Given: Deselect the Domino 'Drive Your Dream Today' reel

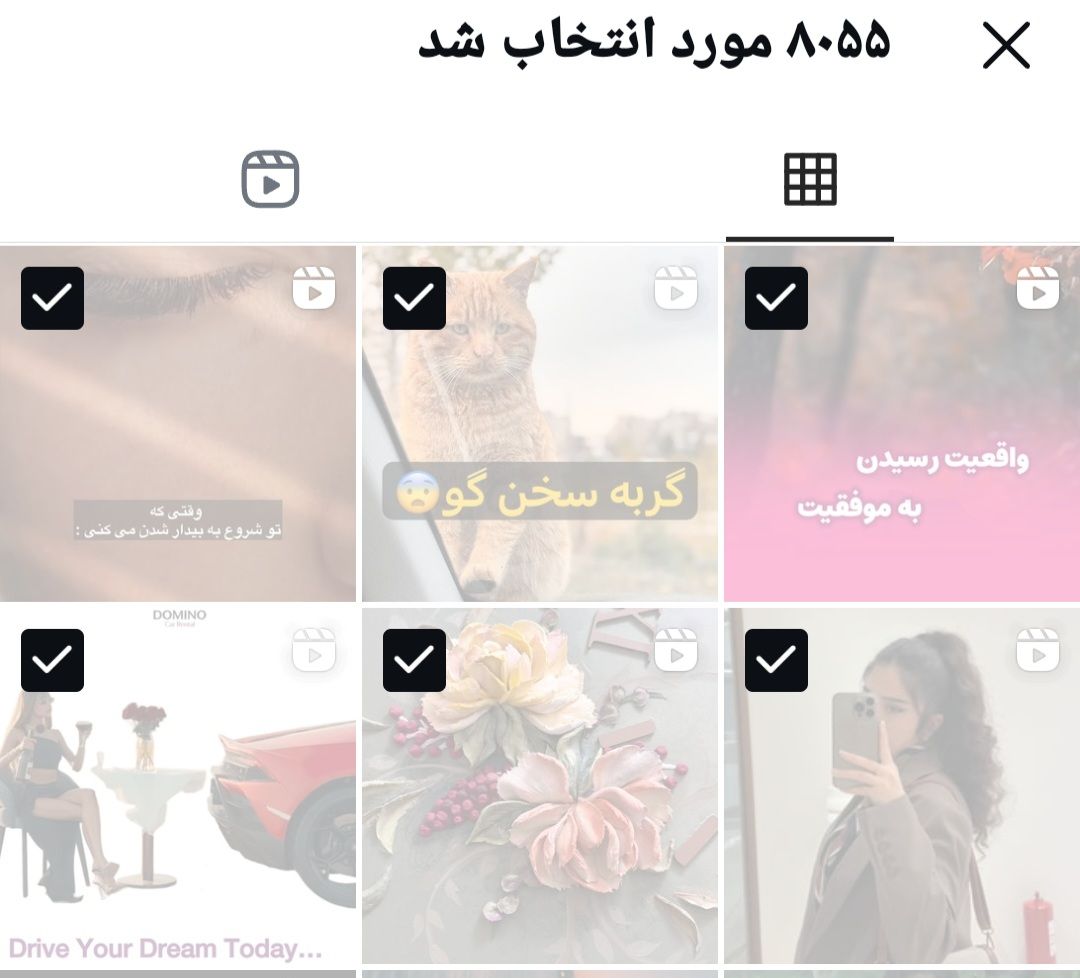Looking at the screenshot, I should (x=52, y=660).
